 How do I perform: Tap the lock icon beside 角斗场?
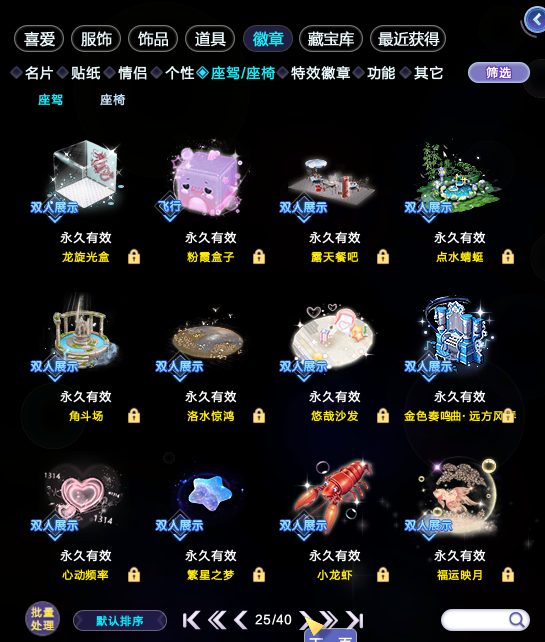point(134,416)
